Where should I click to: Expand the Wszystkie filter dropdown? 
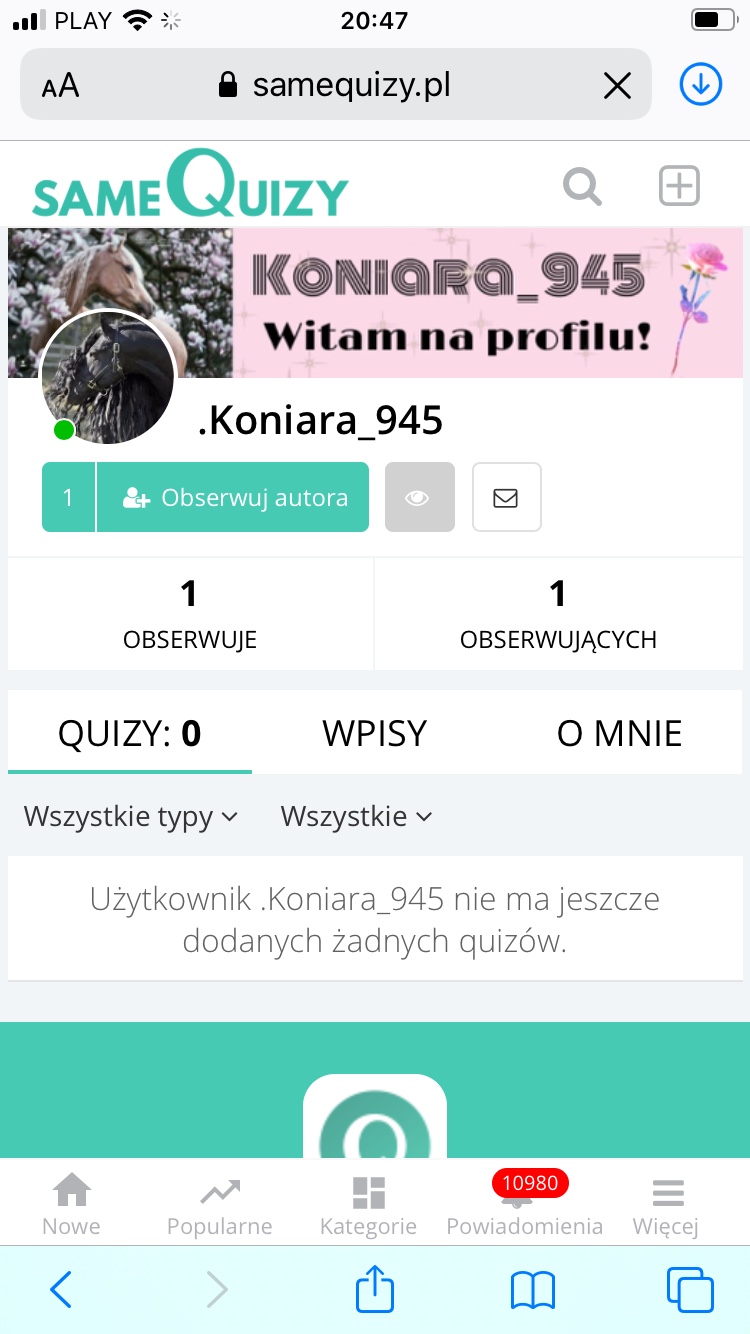[356, 816]
